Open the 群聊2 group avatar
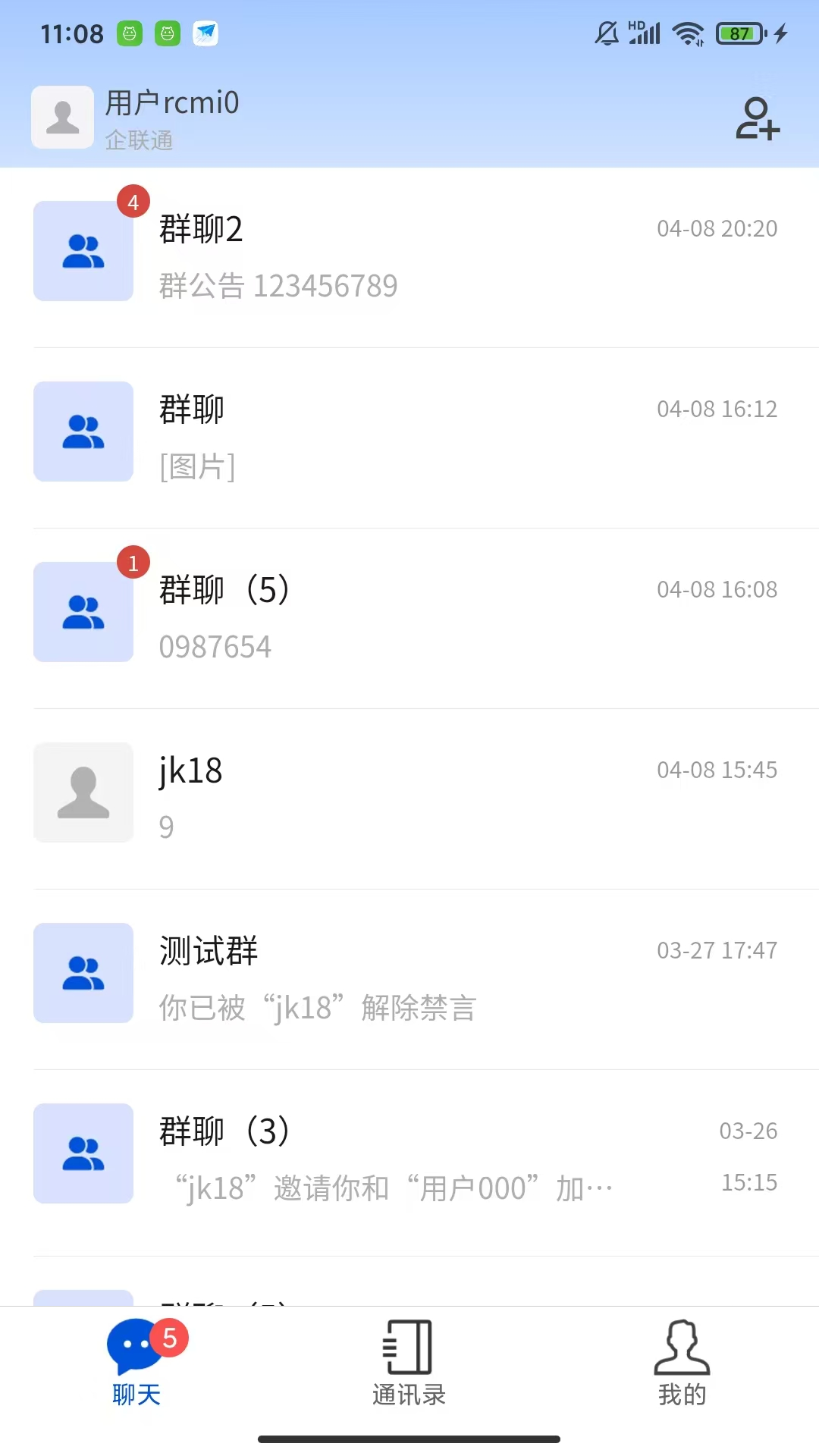This screenshot has width=819, height=1456. [83, 252]
